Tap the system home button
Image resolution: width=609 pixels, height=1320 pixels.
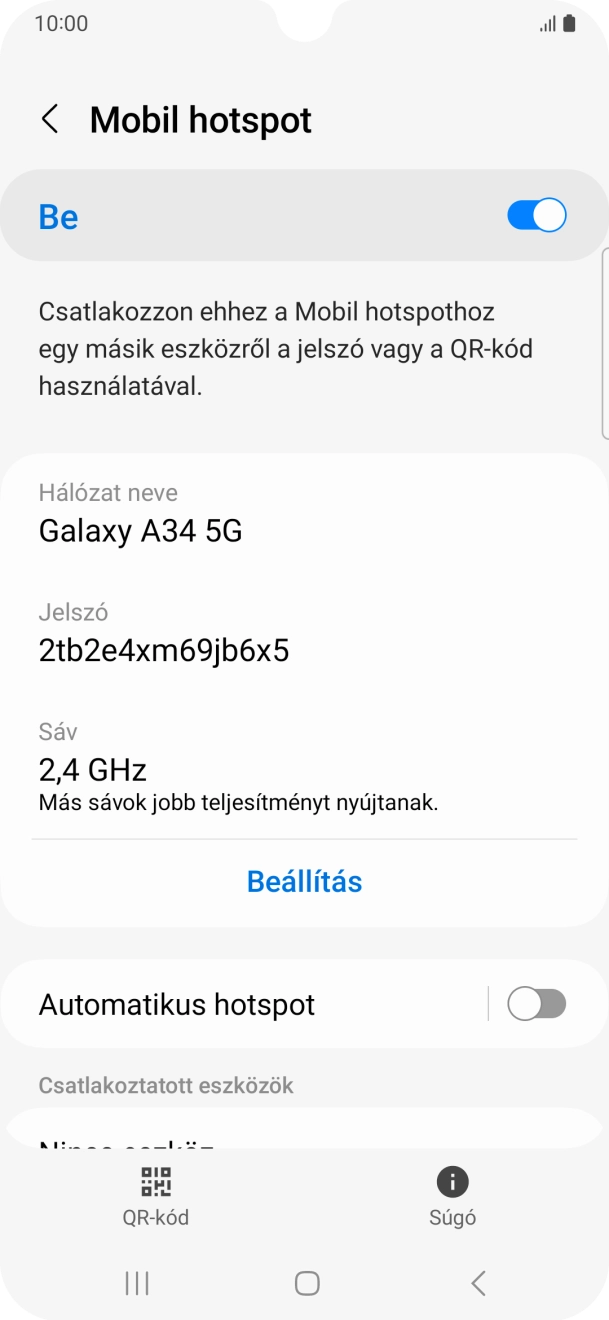point(307,1283)
